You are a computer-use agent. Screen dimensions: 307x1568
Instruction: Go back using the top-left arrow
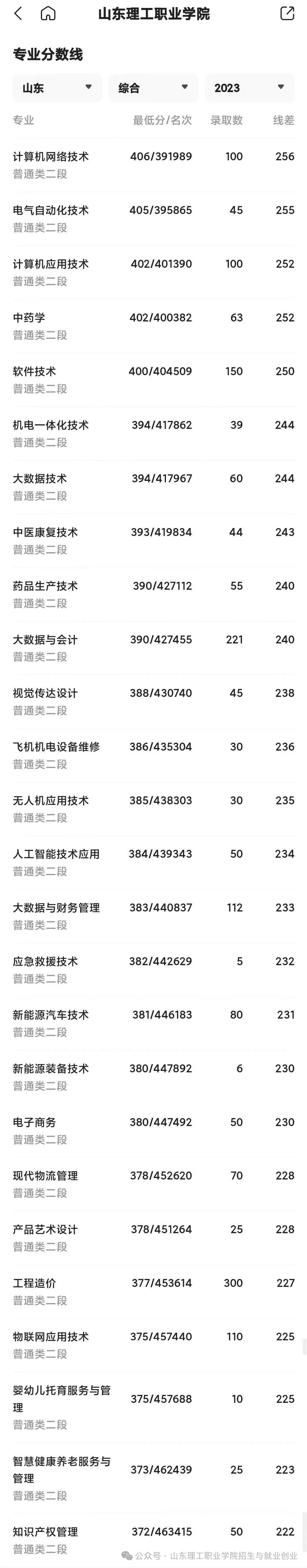click(x=18, y=13)
